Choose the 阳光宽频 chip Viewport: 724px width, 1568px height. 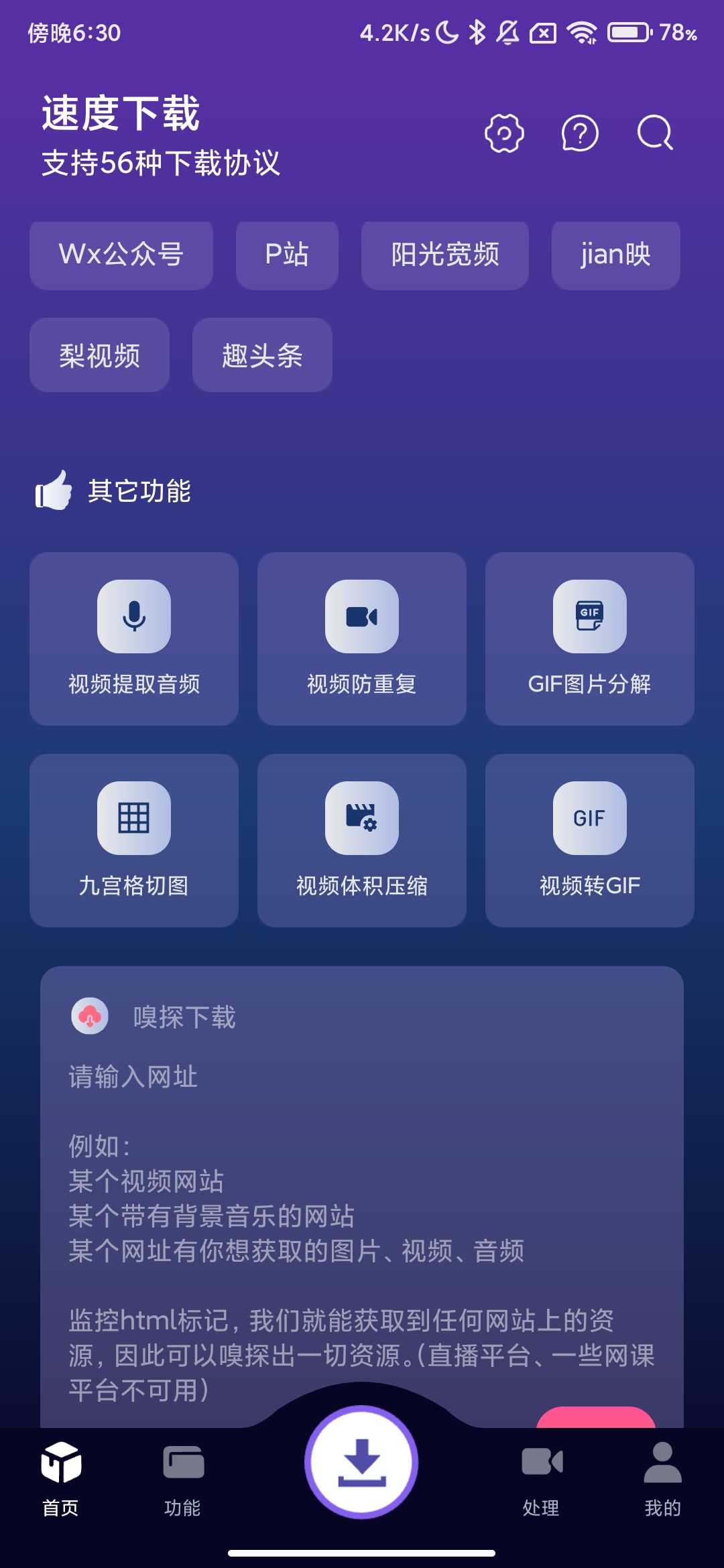(445, 255)
